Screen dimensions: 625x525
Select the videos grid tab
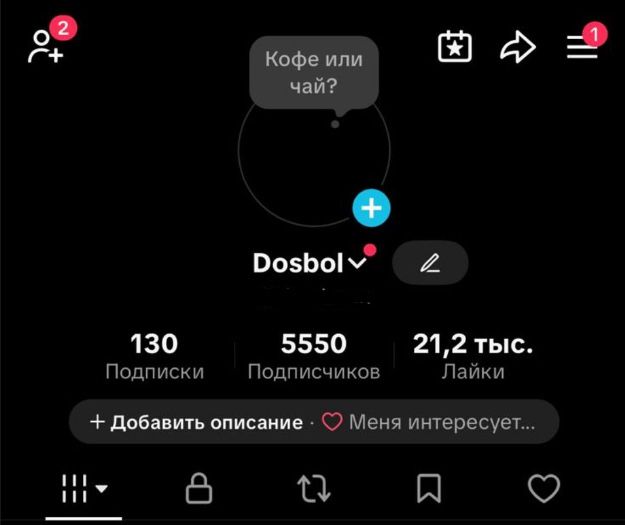click(84, 489)
